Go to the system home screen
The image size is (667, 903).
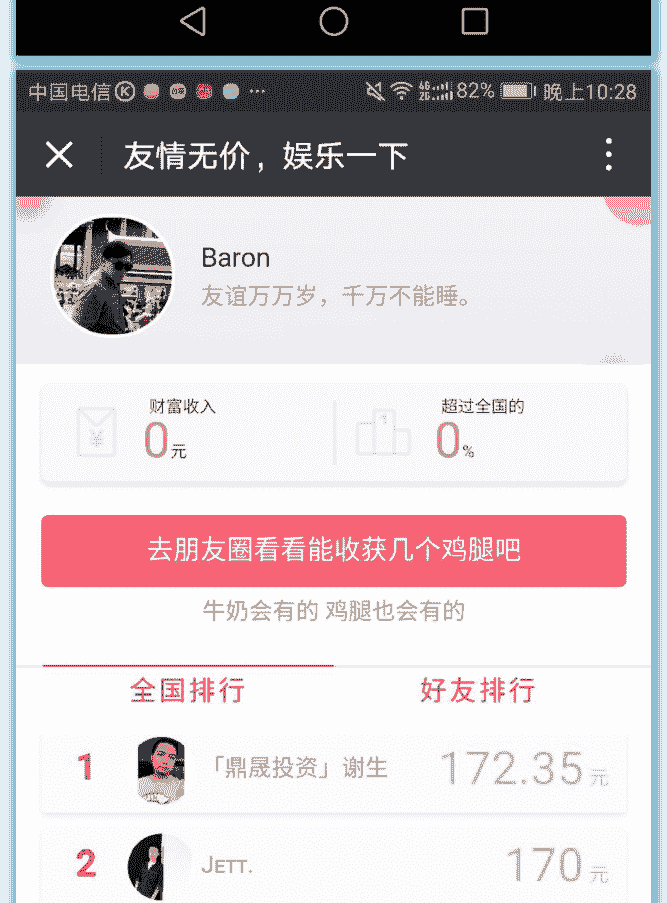333,22
